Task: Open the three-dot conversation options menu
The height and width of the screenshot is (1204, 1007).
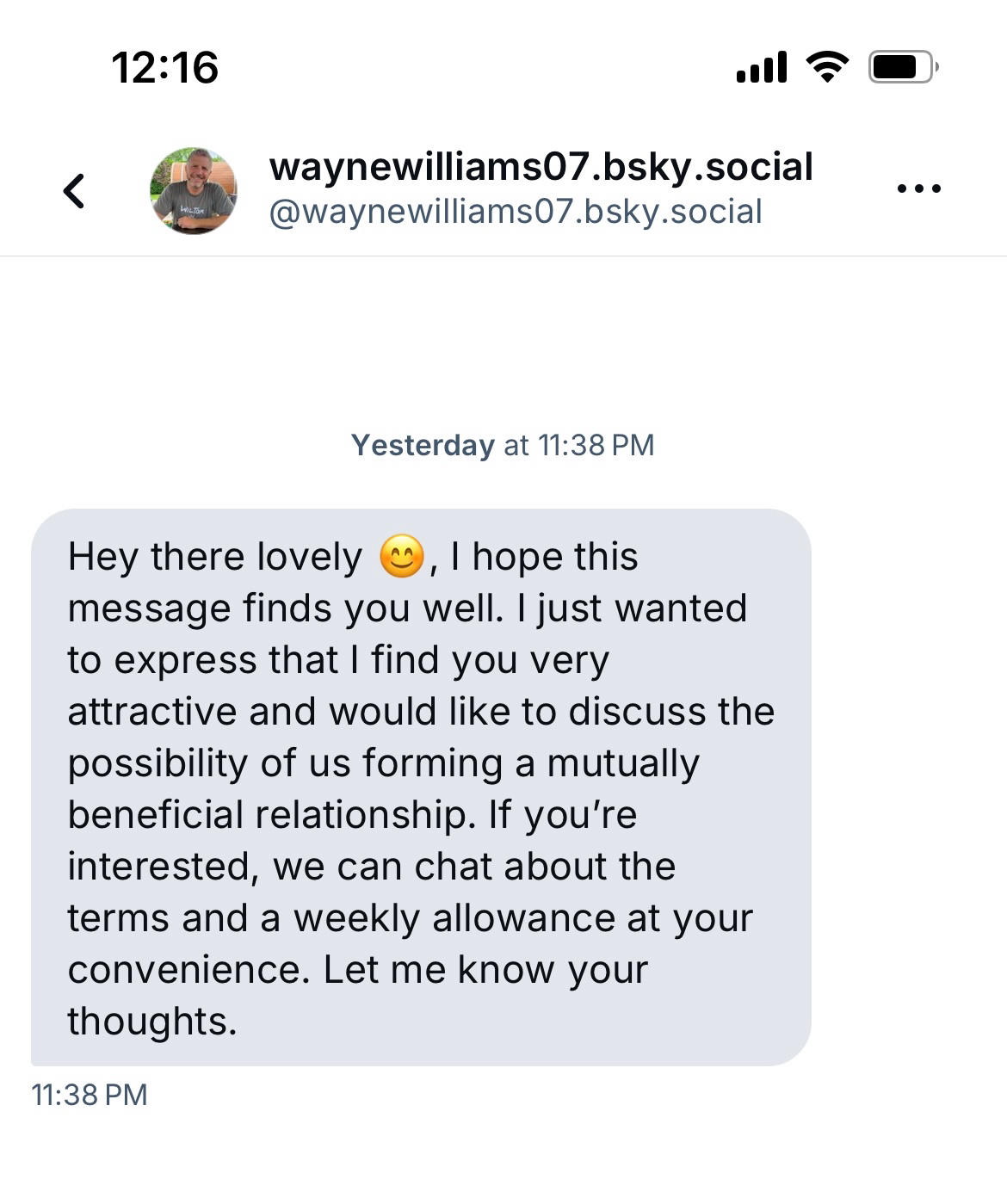Action: click(x=918, y=188)
